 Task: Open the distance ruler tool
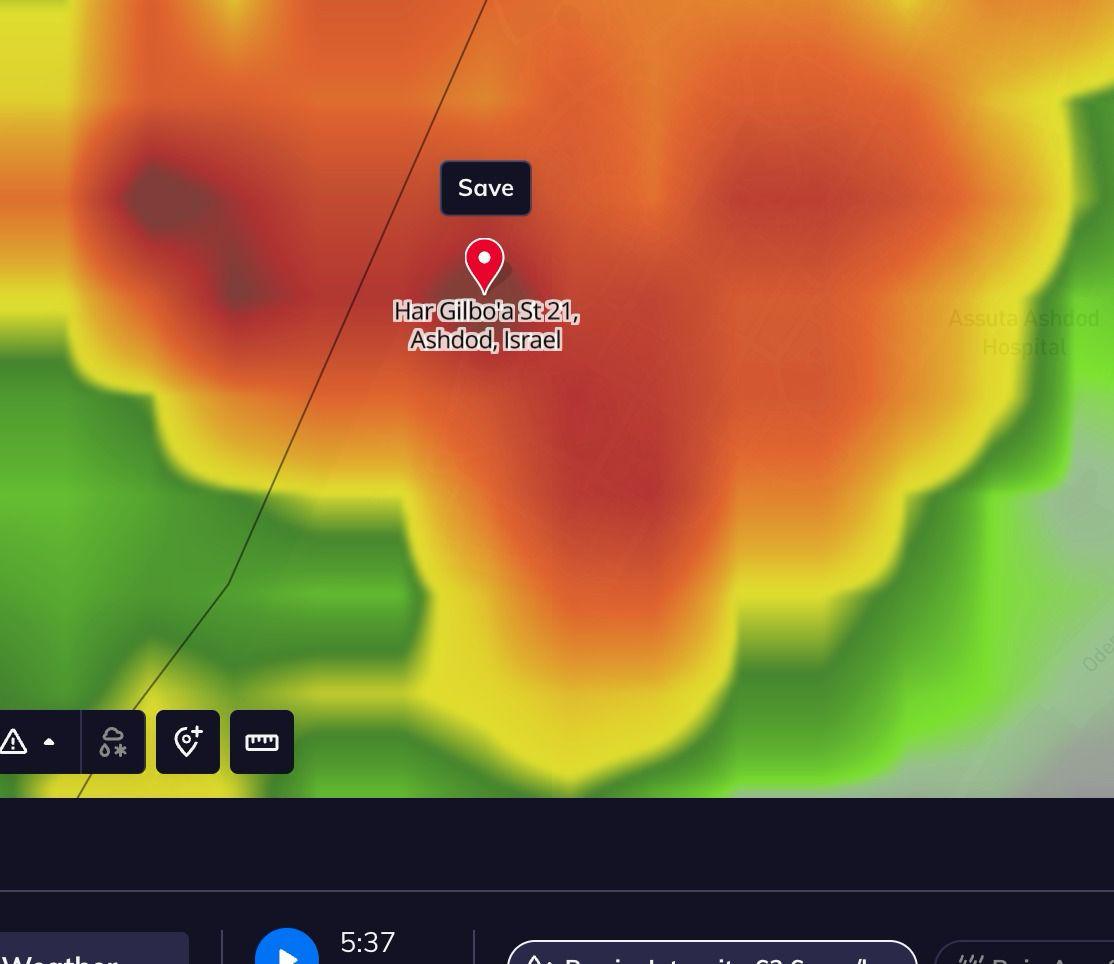[x=262, y=742]
